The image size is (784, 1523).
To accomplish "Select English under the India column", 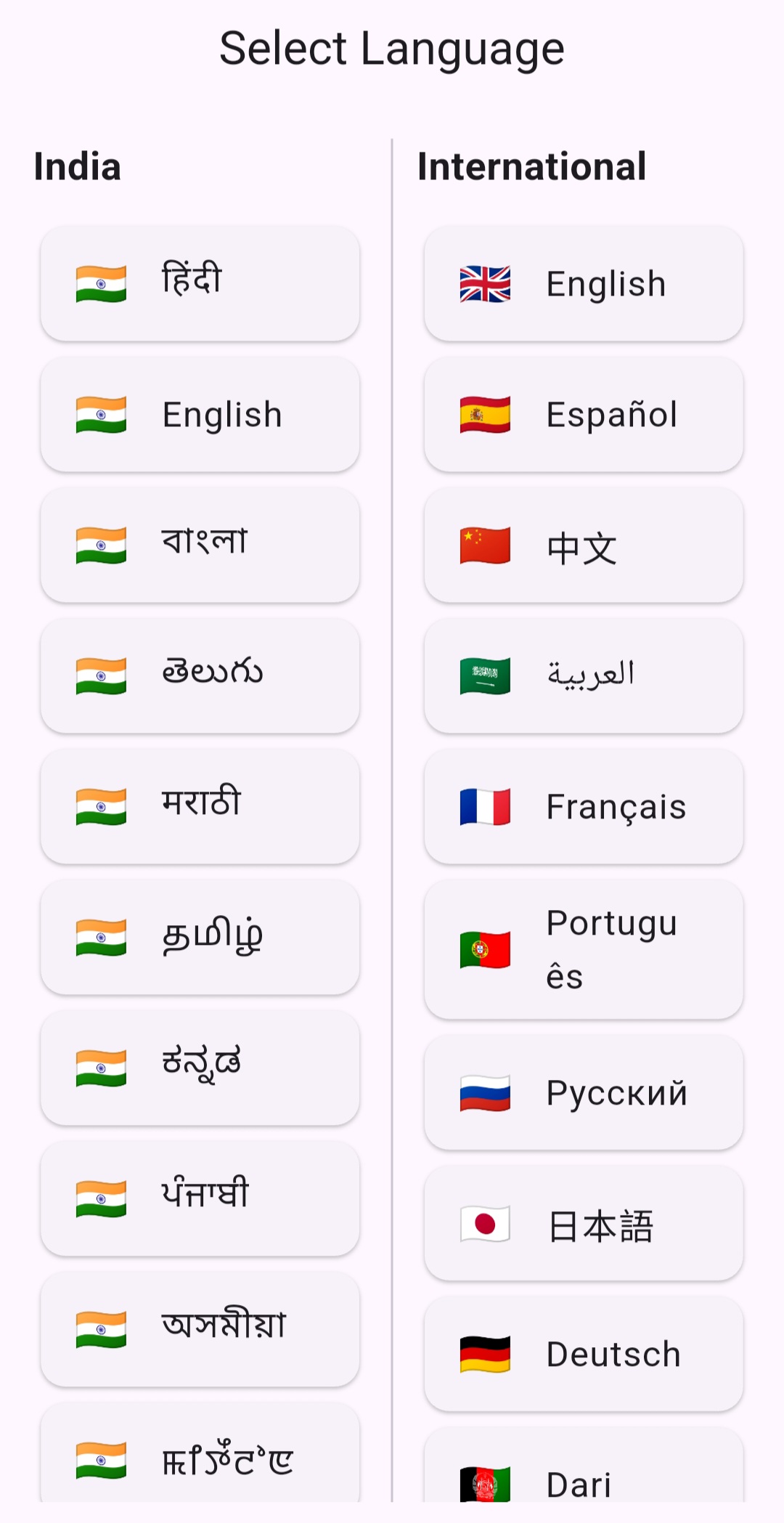I will [200, 414].
